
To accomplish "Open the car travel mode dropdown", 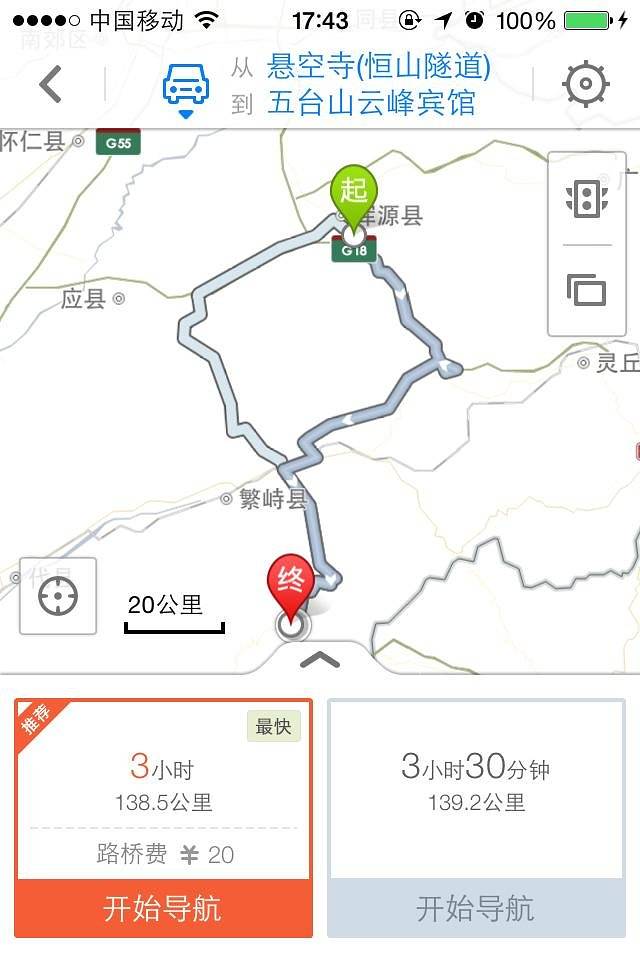I will (186, 88).
